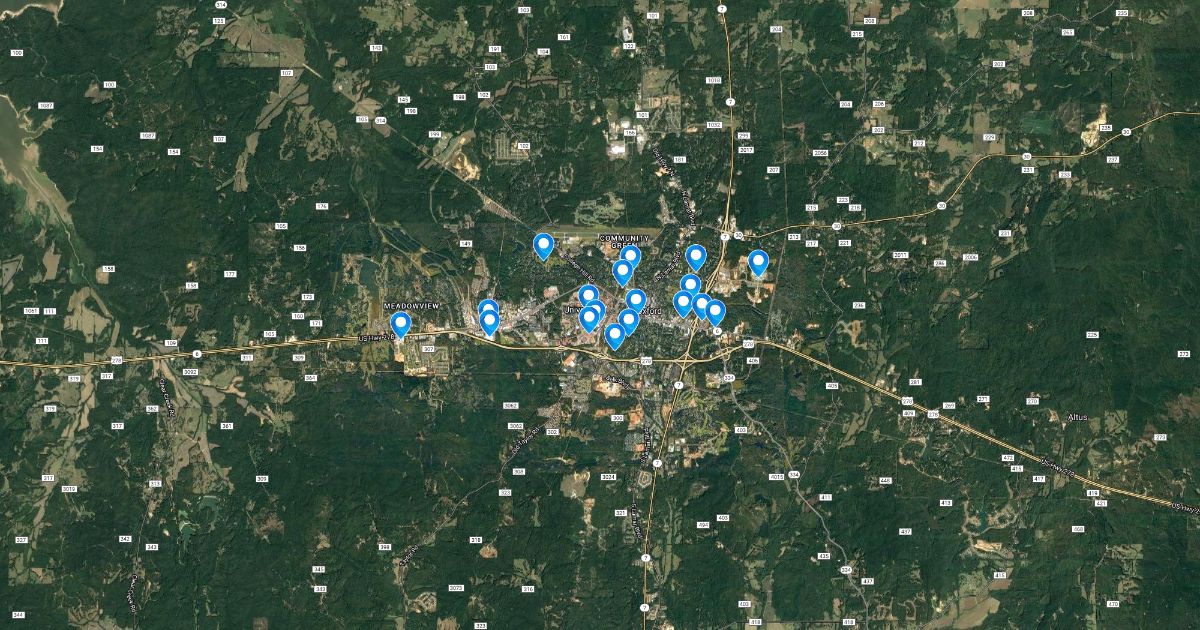1200x630 pixels.
Task: Select the map pin beside Meadowview
Action: pos(401,324)
